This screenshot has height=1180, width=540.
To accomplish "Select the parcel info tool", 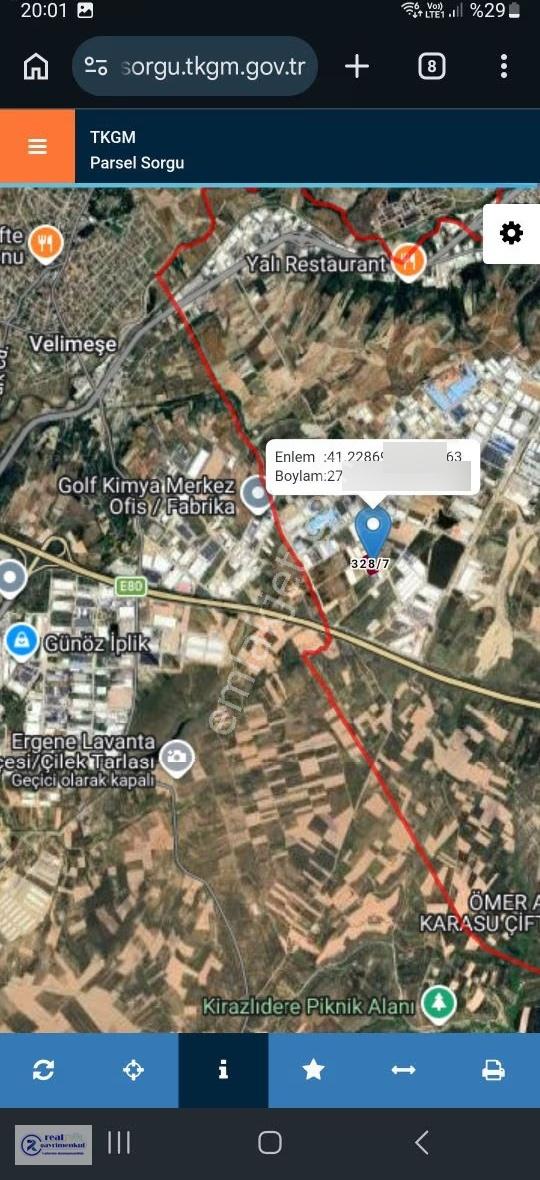I will tap(223, 1069).
